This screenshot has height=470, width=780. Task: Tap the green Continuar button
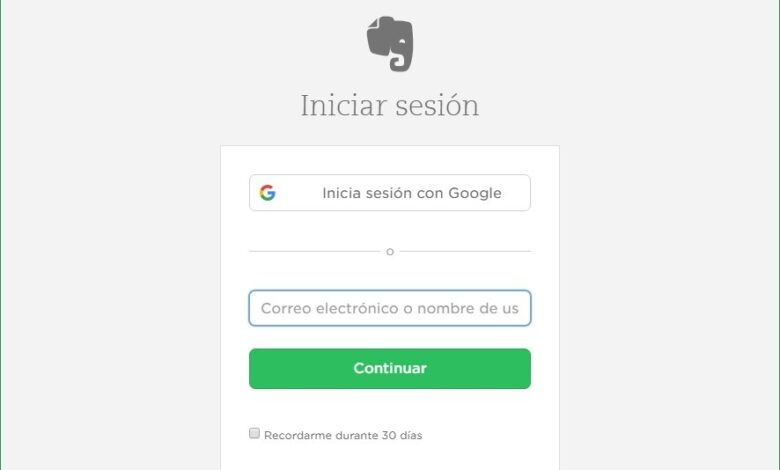point(389,368)
